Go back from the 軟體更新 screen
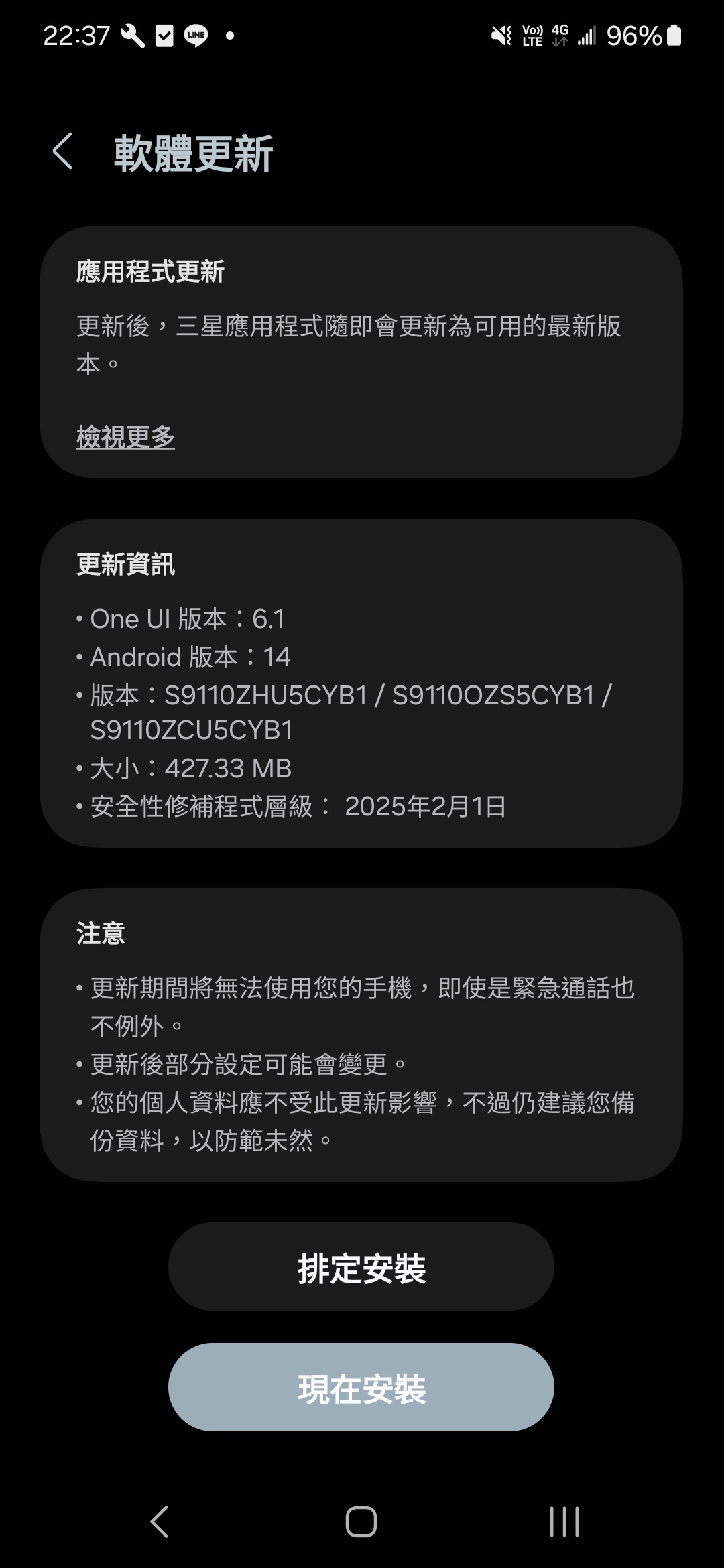This screenshot has height=1568, width=724. click(x=62, y=151)
